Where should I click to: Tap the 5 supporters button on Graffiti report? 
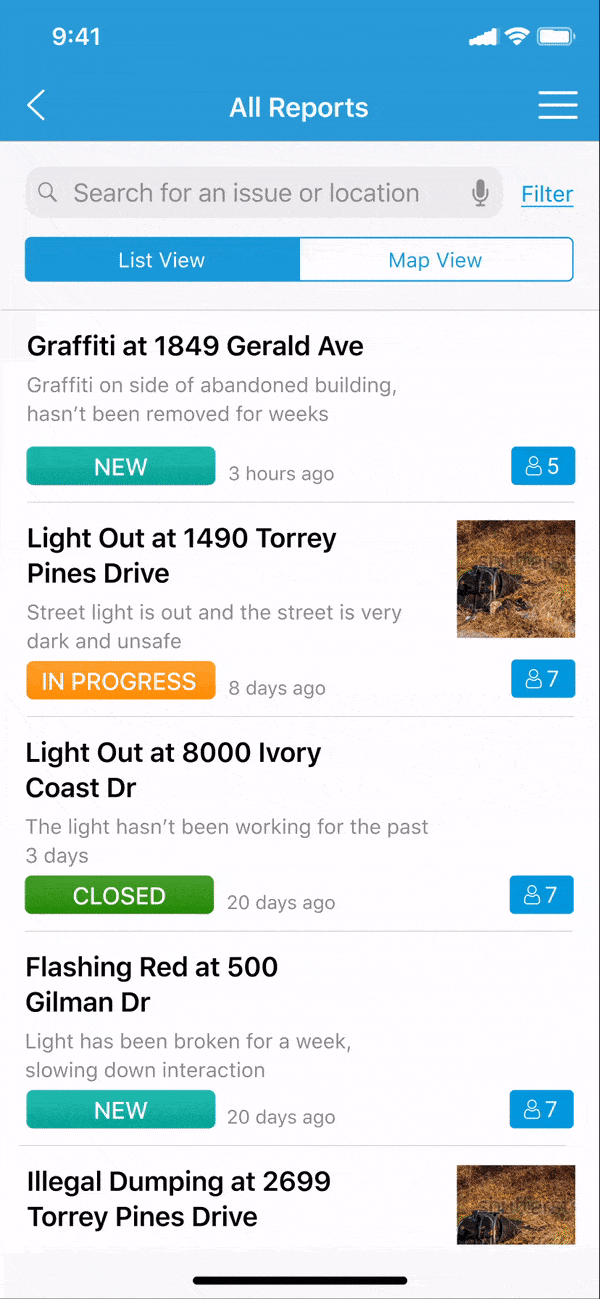543,466
